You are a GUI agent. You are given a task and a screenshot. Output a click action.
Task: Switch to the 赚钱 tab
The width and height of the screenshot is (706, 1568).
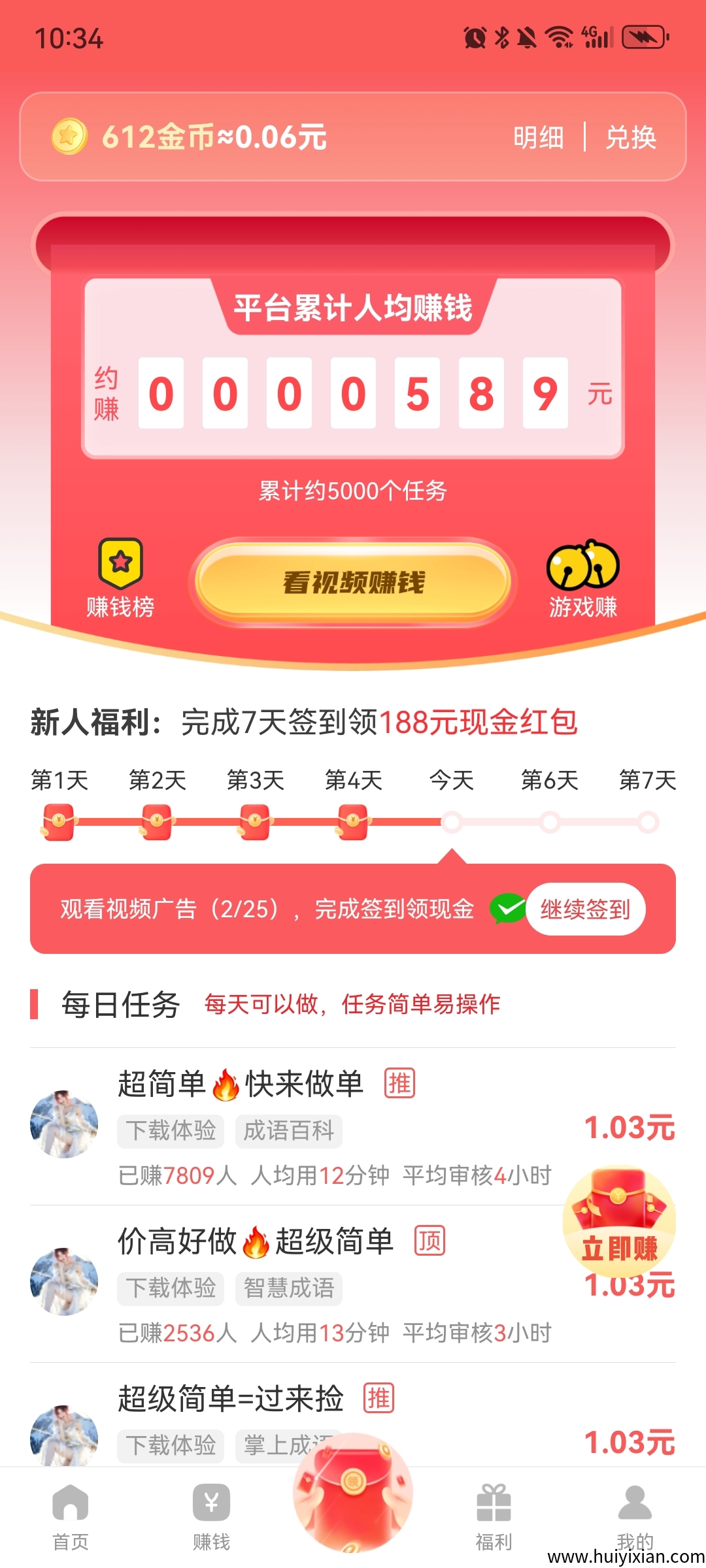pyautogui.click(x=211, y=1517)
